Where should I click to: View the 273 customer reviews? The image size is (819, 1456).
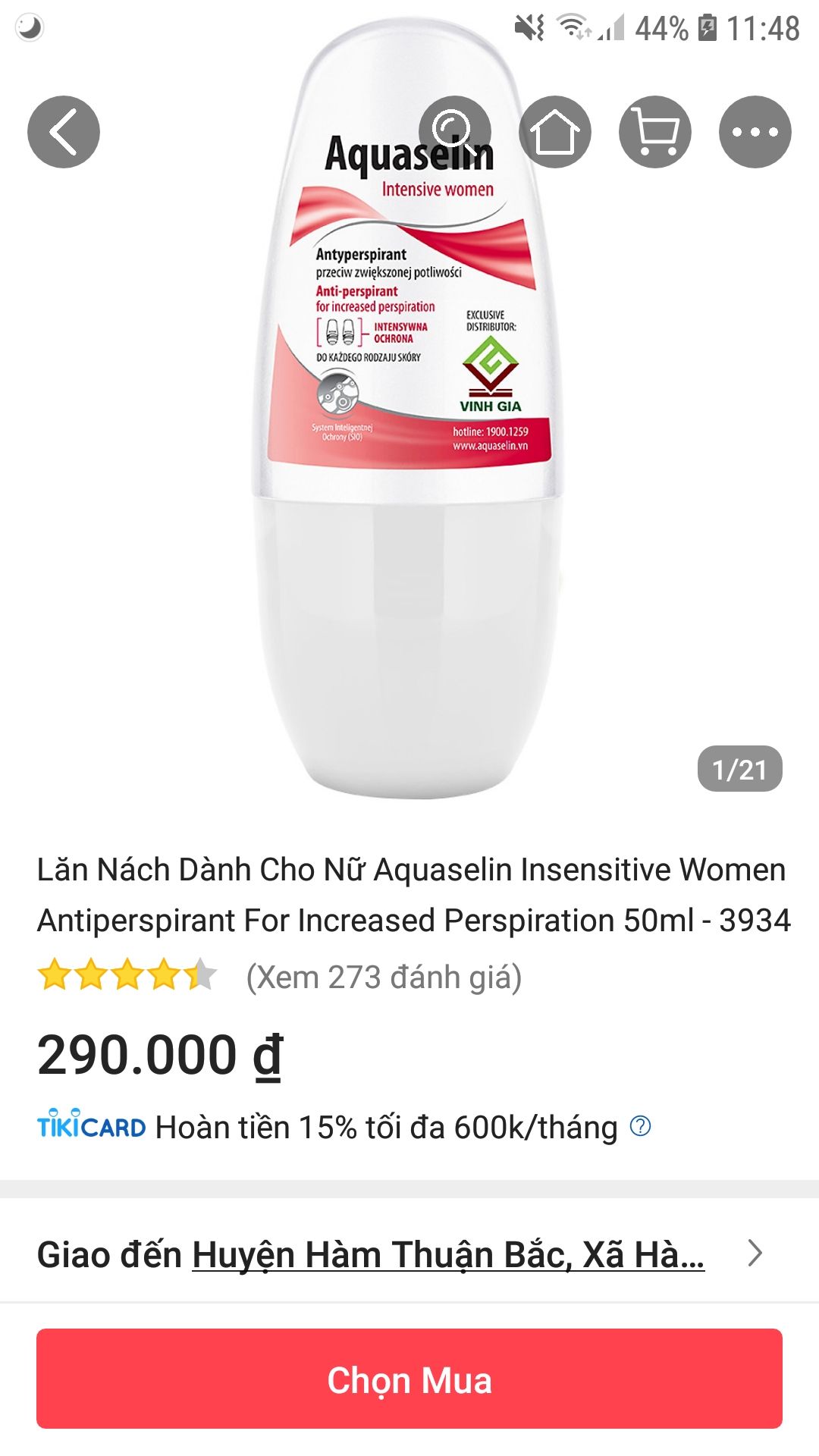pyautogui.click(x=384, y=977)
